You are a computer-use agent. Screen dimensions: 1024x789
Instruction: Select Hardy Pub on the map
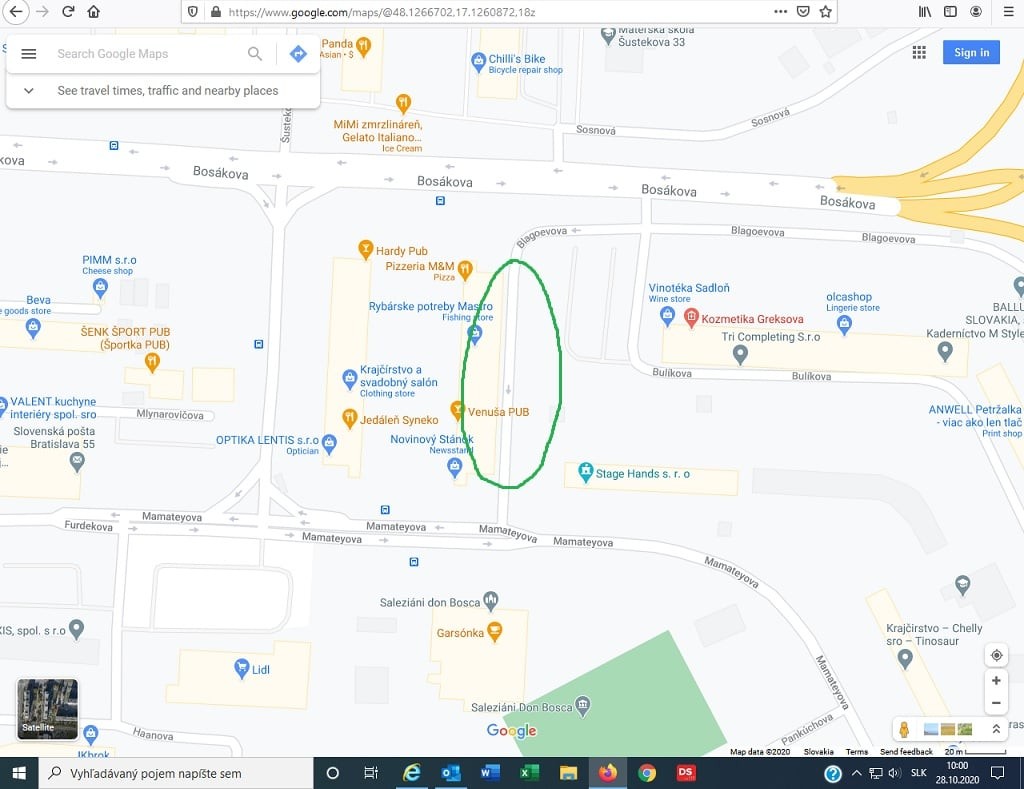(366, 249)
